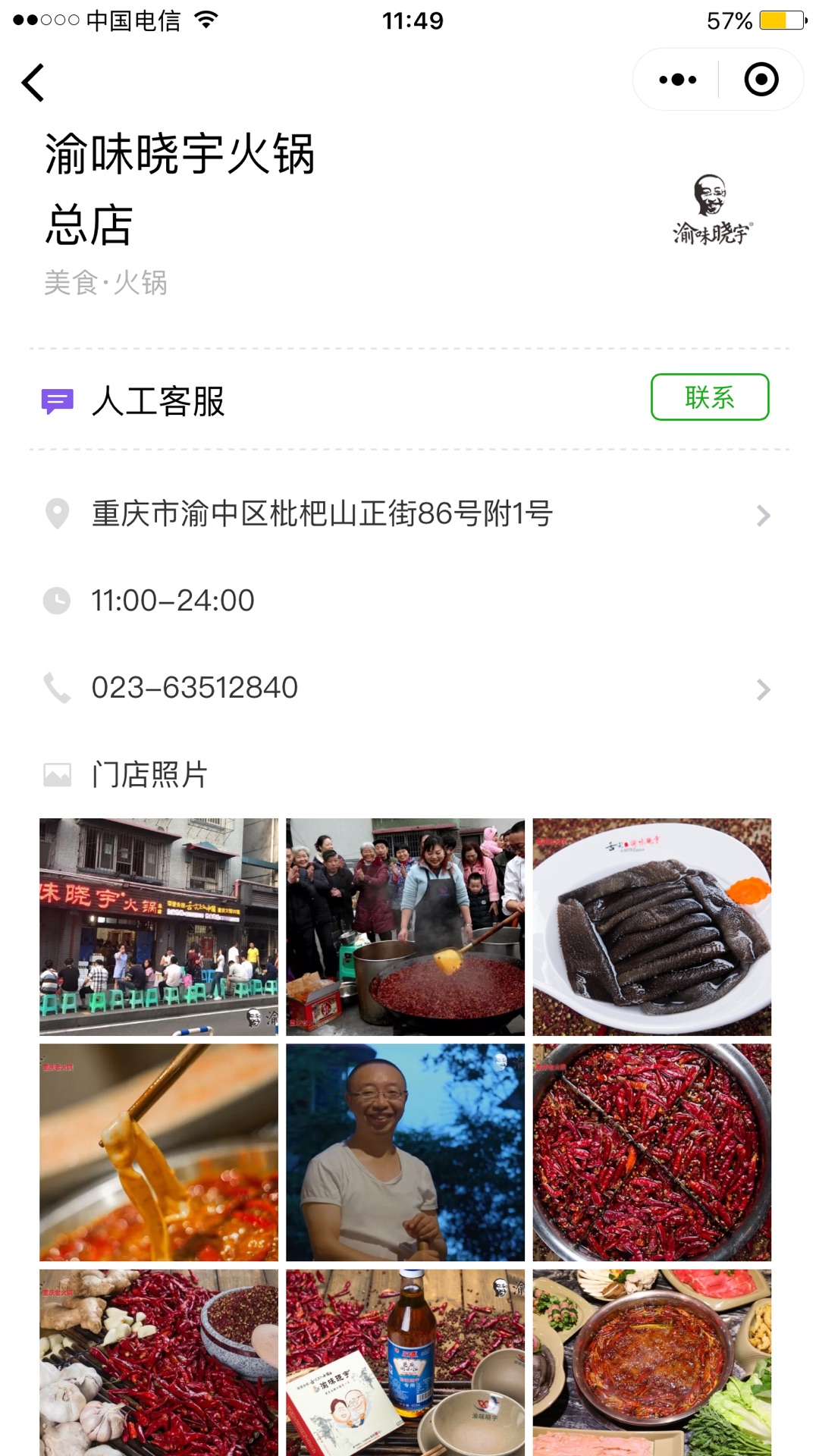This screenshot has height=1456, width=819.
Task: Open the address 重庆市渝中区枇杷山正街86号附1号
Action: (409, 515)
